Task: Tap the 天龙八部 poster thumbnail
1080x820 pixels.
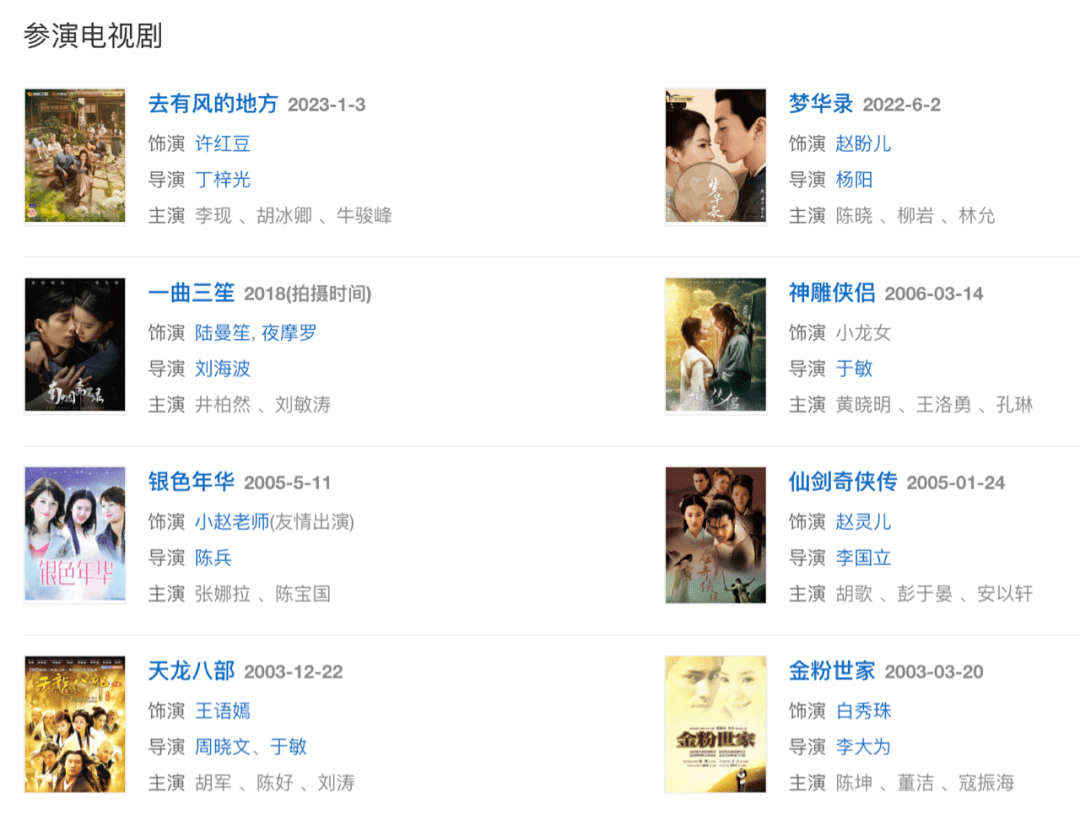Action: click(75, 724)
